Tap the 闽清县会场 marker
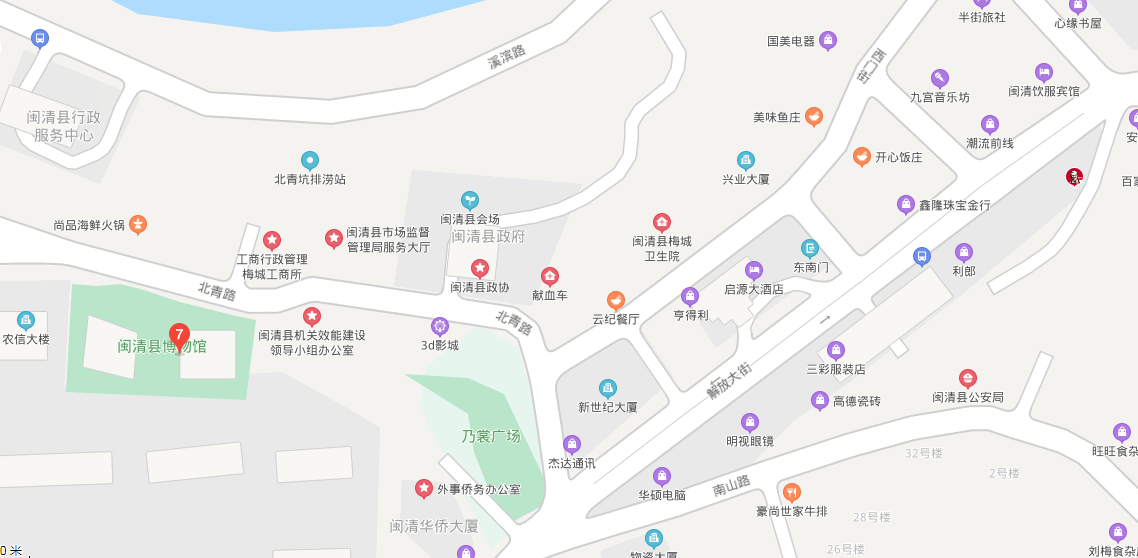Screen dimensions: 1138x558 [x=469, y=200]
